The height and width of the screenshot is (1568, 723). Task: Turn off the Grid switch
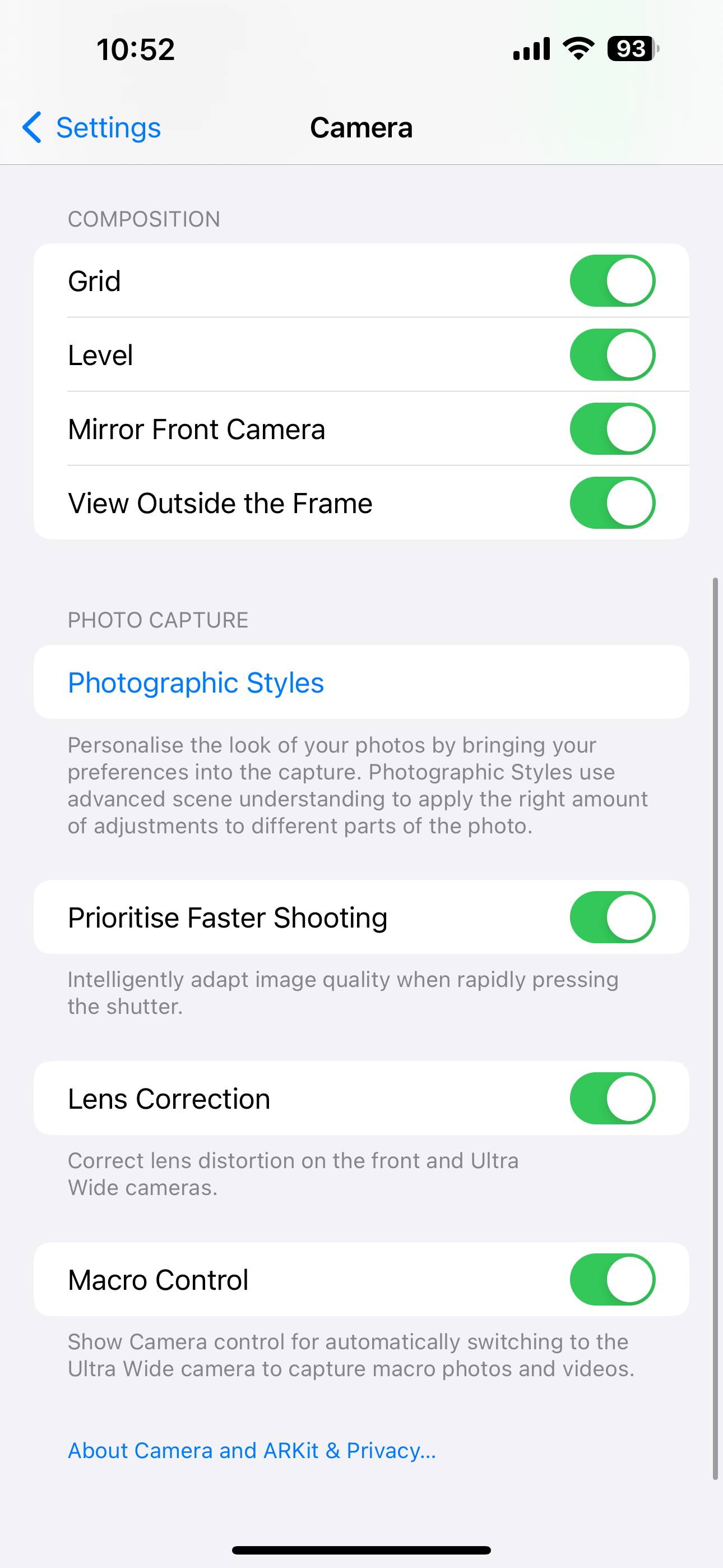tap(612, 280)
